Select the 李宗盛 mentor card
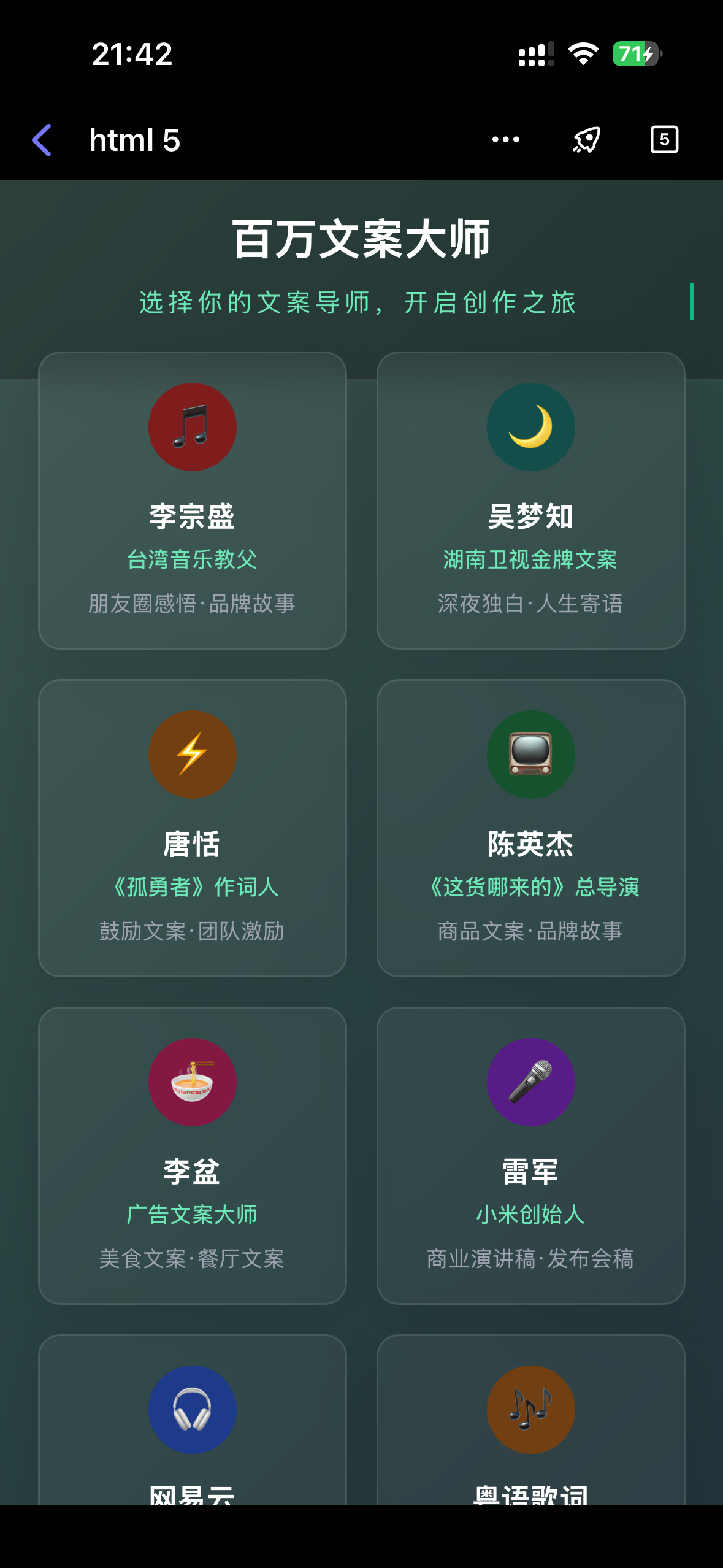 pyautogui.click(x=193, y=501)
